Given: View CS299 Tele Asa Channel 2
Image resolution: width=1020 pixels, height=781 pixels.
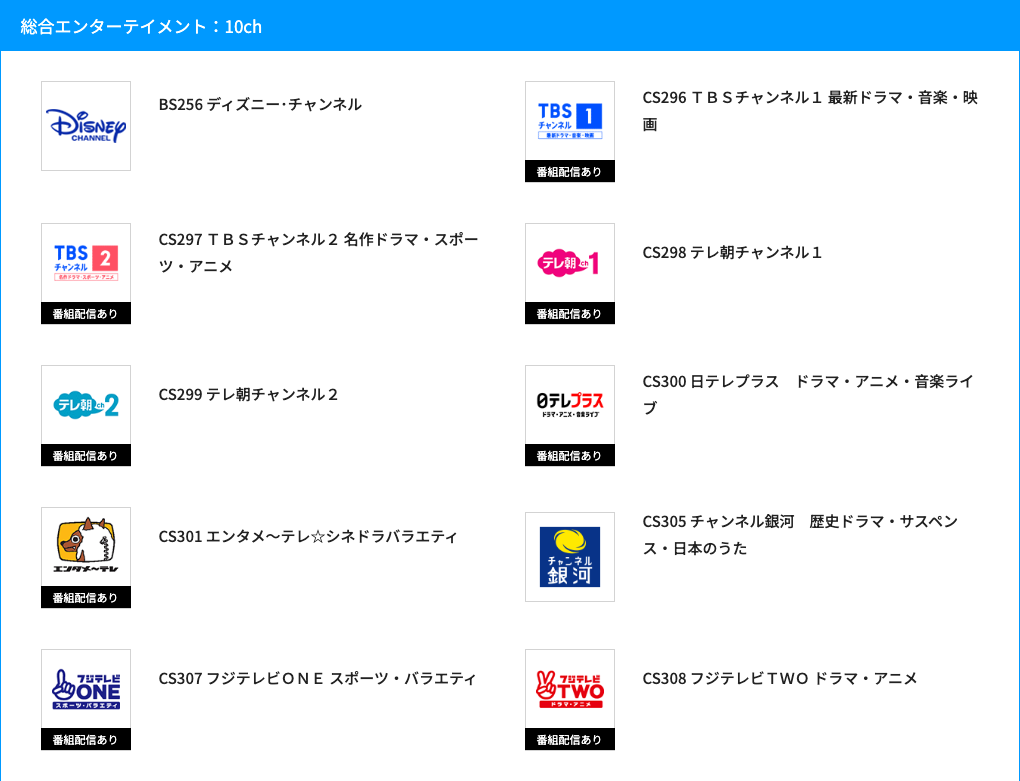Looking at the screenshot, I should point(249,394).
